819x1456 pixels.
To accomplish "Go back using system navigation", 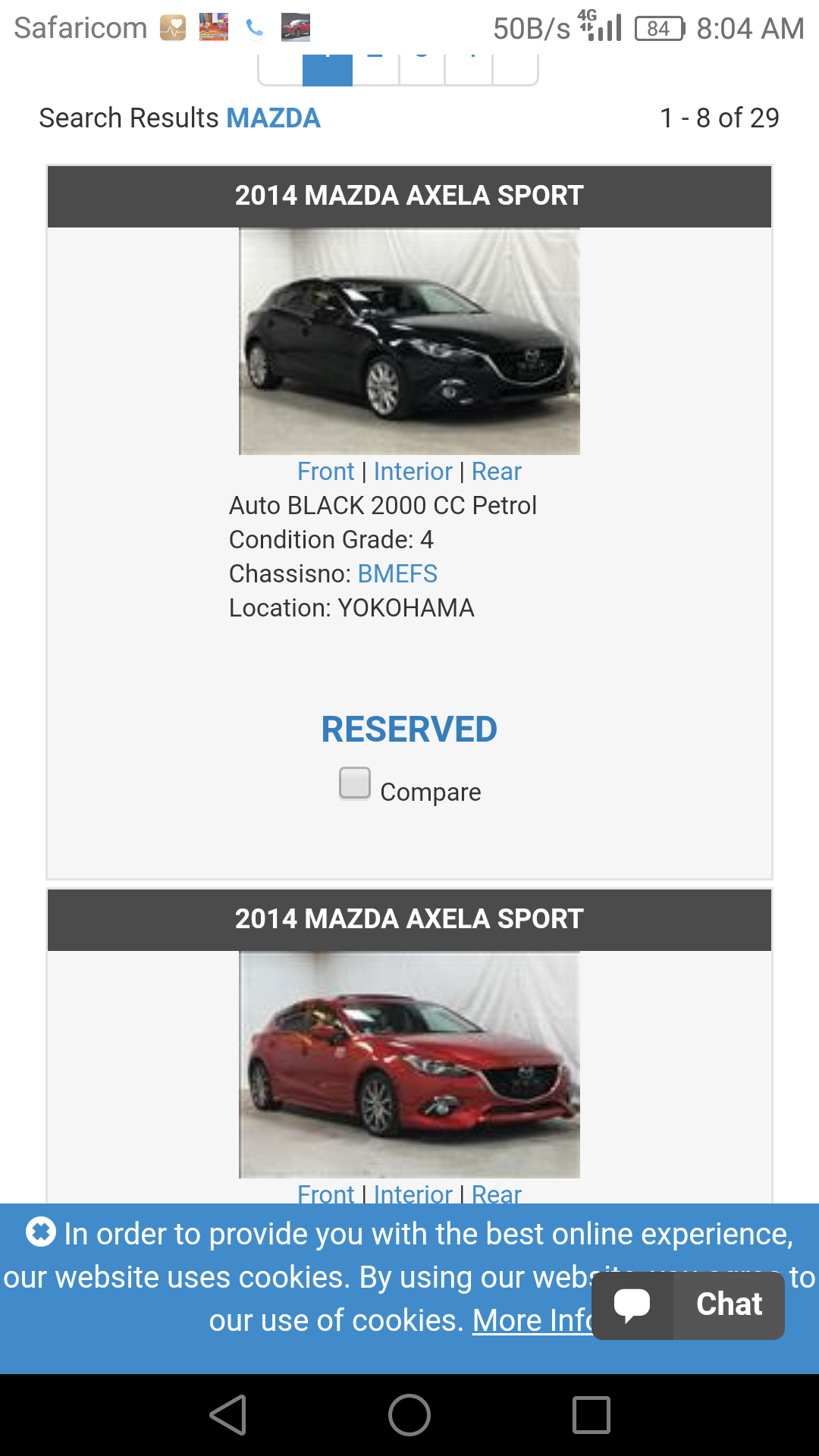I will click(228, 1415).
